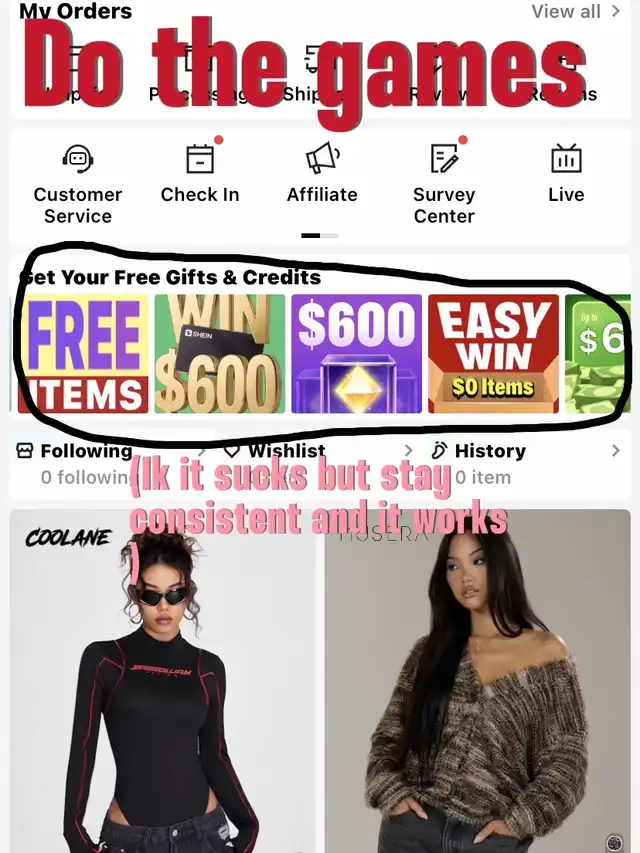Viewport: 640px width, 853px height.
Task: Open the Check In page
Action: click(200, 174)
